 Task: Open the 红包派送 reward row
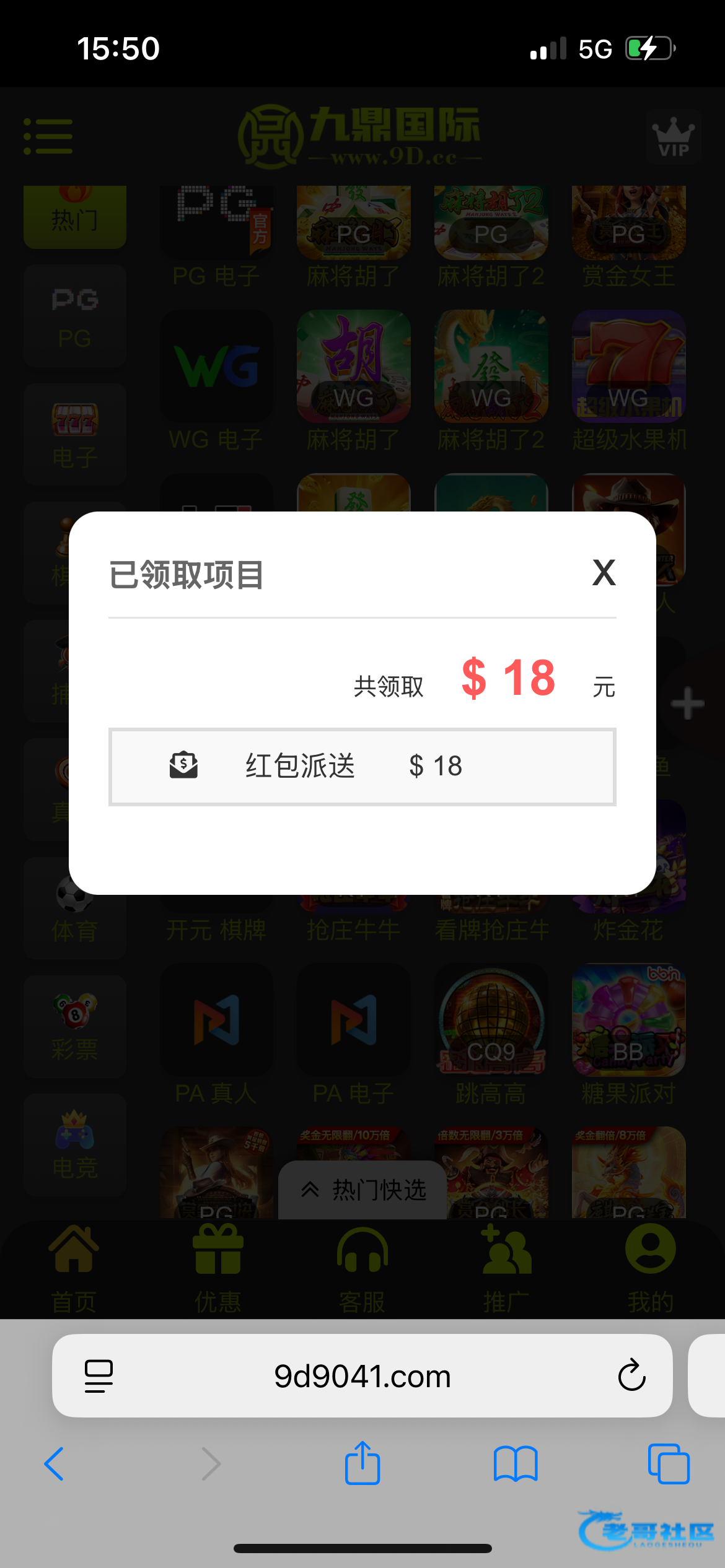[x=362, y=767]
